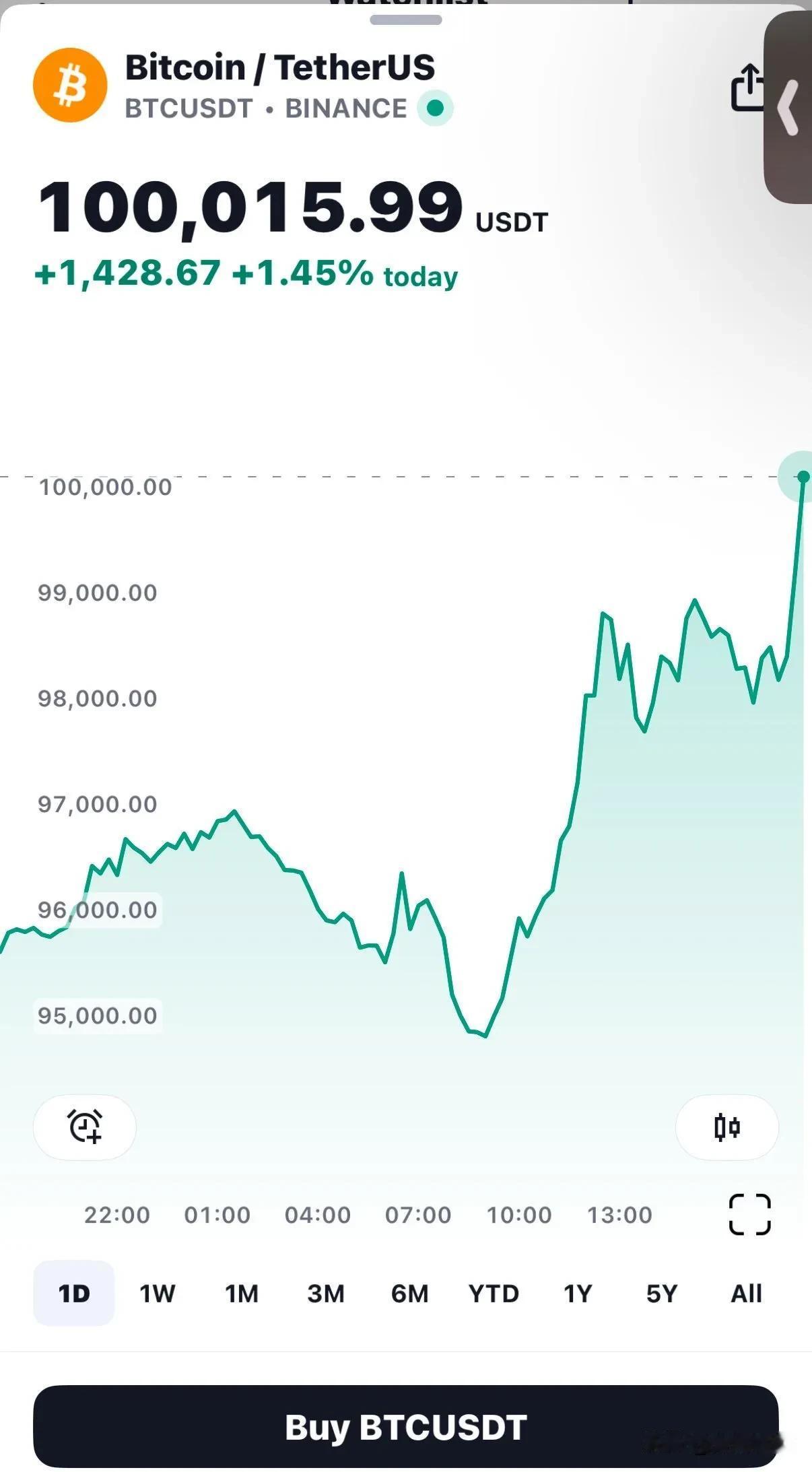Expand the chart to fullscreen
812x1472 pixels.
tap(749, 1215)
